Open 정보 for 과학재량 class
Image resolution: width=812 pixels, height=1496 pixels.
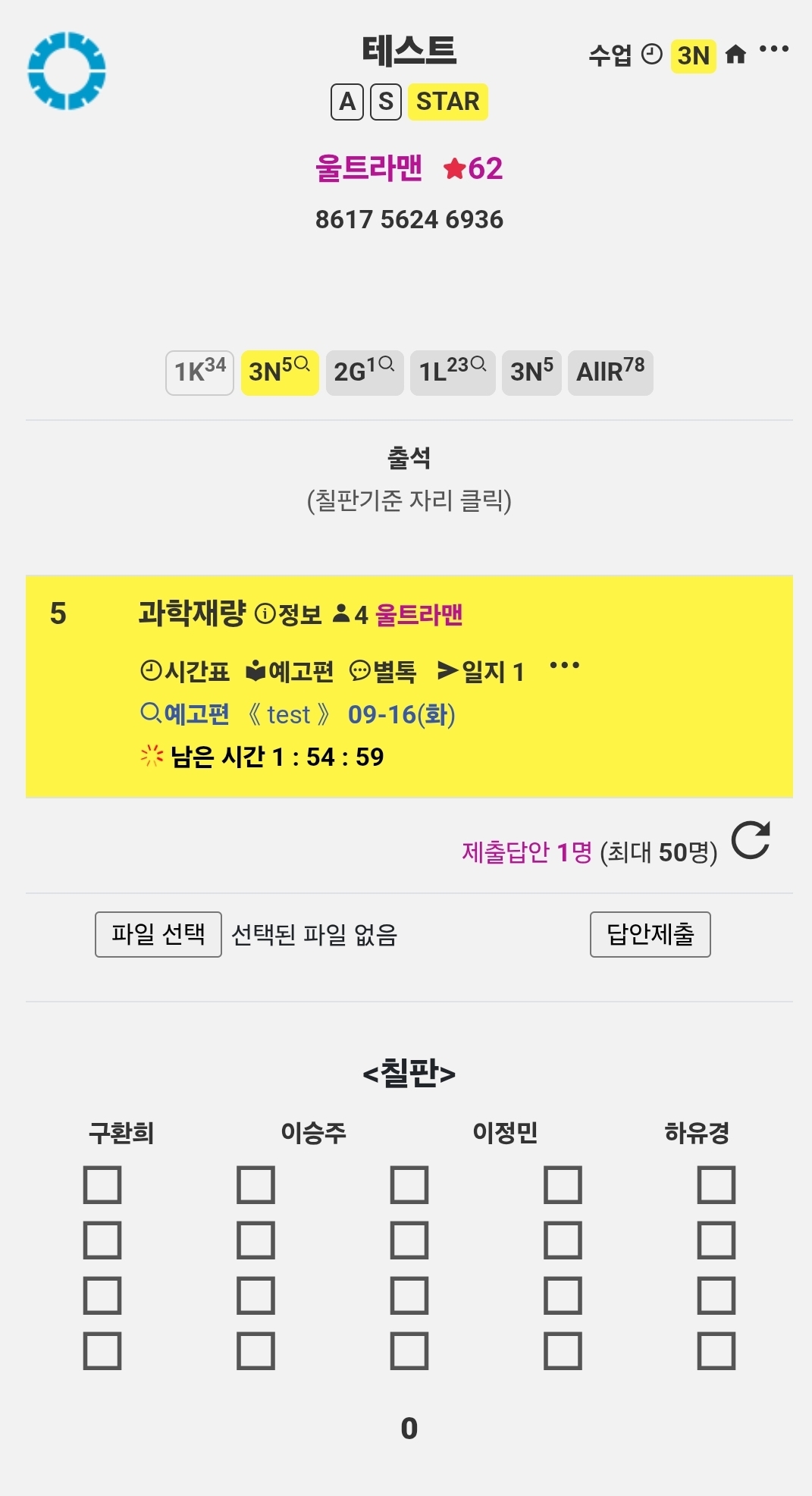pos(288,614)
